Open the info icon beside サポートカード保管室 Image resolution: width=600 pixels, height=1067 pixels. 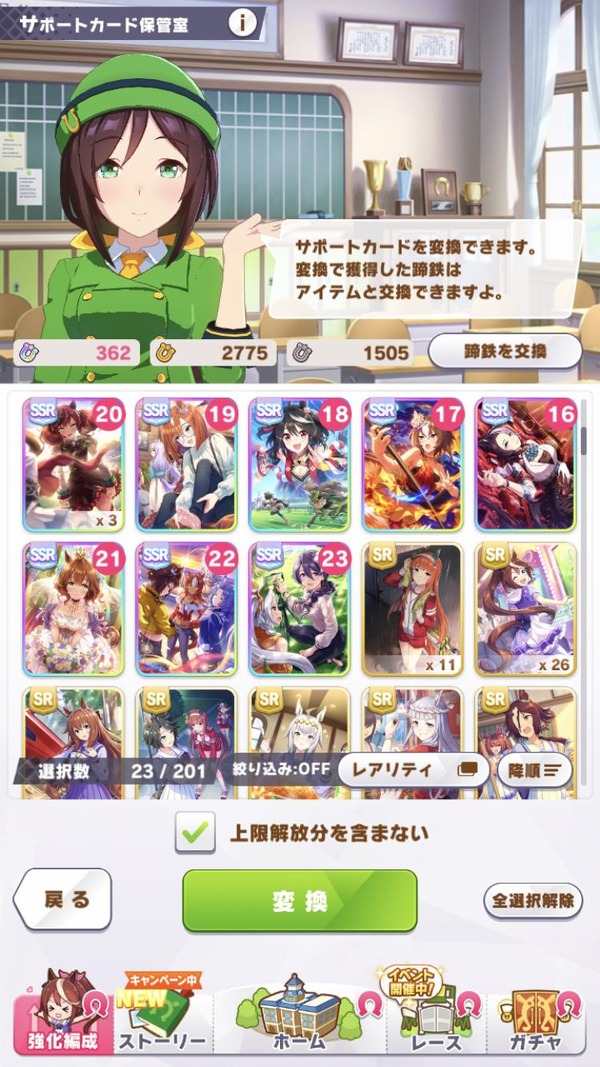(242, 24)
